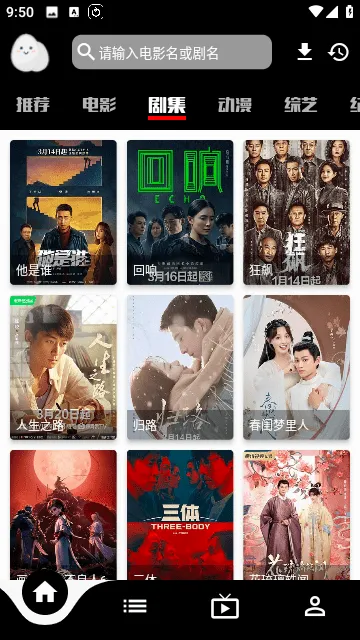The width and height of the screenshot is (360, 640).
Task: Open the 他是谁 series card
Action: (x=63, y=212)
